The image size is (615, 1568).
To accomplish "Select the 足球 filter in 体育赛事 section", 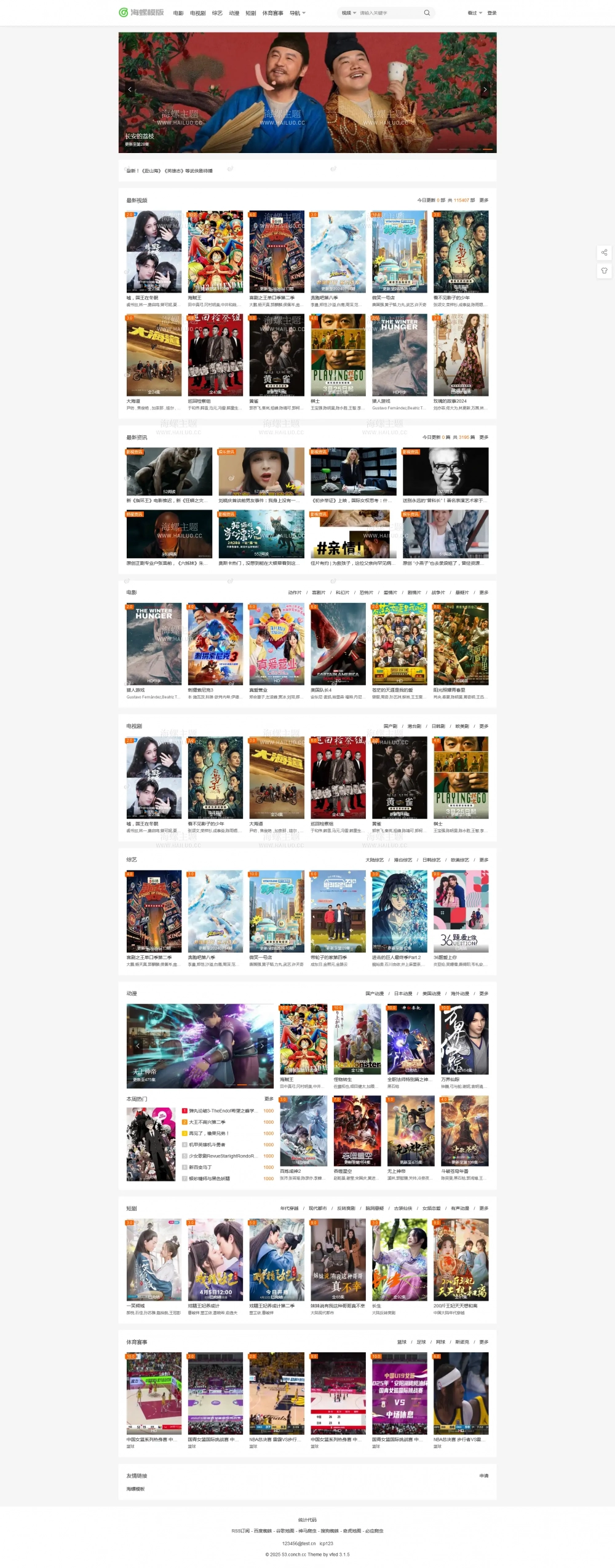I will (421, 1342).
